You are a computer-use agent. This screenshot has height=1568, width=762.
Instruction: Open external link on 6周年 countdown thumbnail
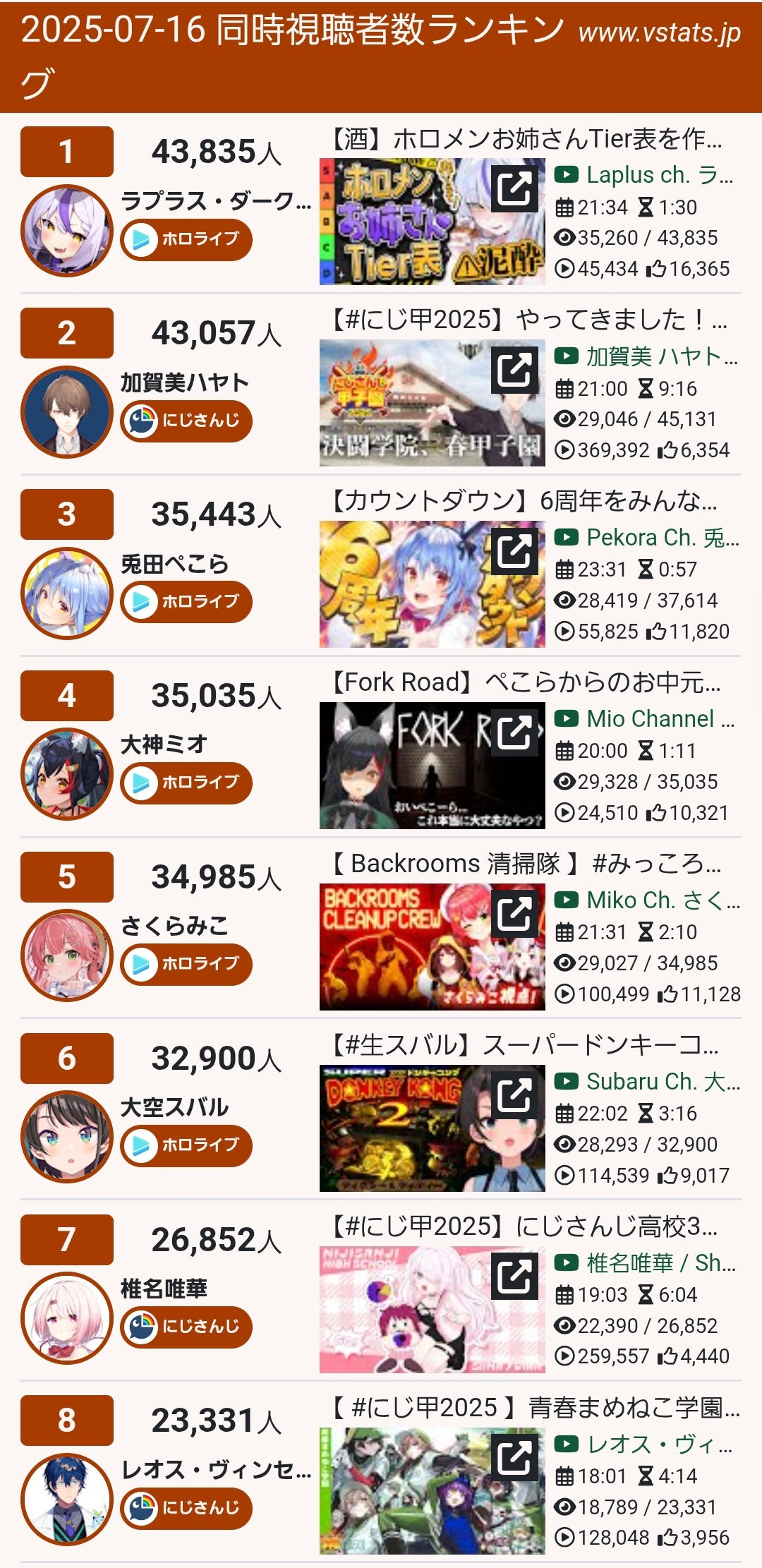coord(514,551)
